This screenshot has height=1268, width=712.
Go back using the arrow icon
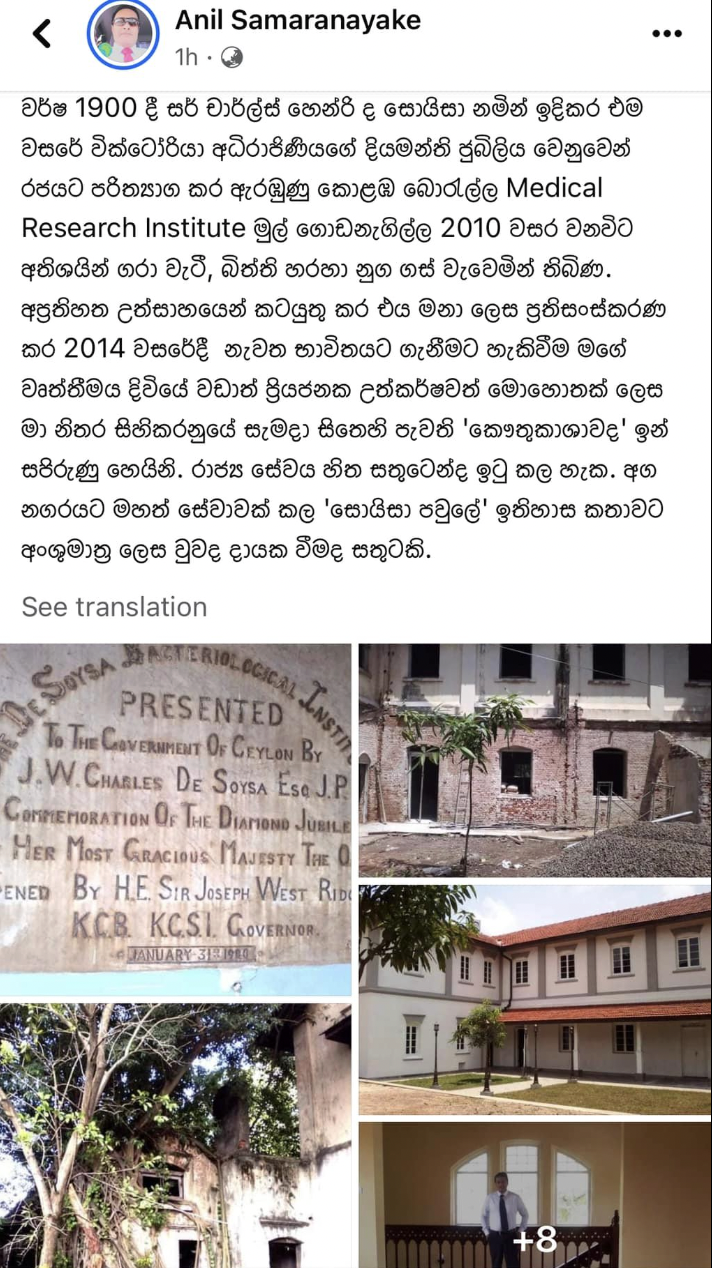(x=42, y=34)
